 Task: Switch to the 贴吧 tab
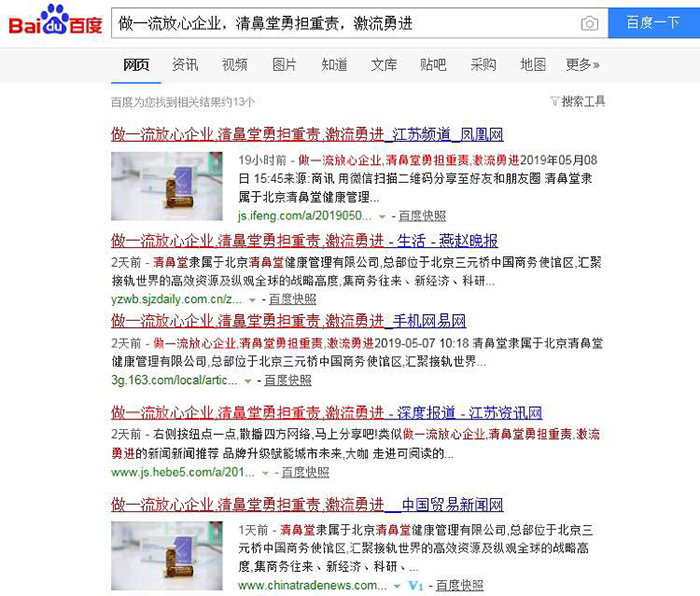click(x=433, y=65)
